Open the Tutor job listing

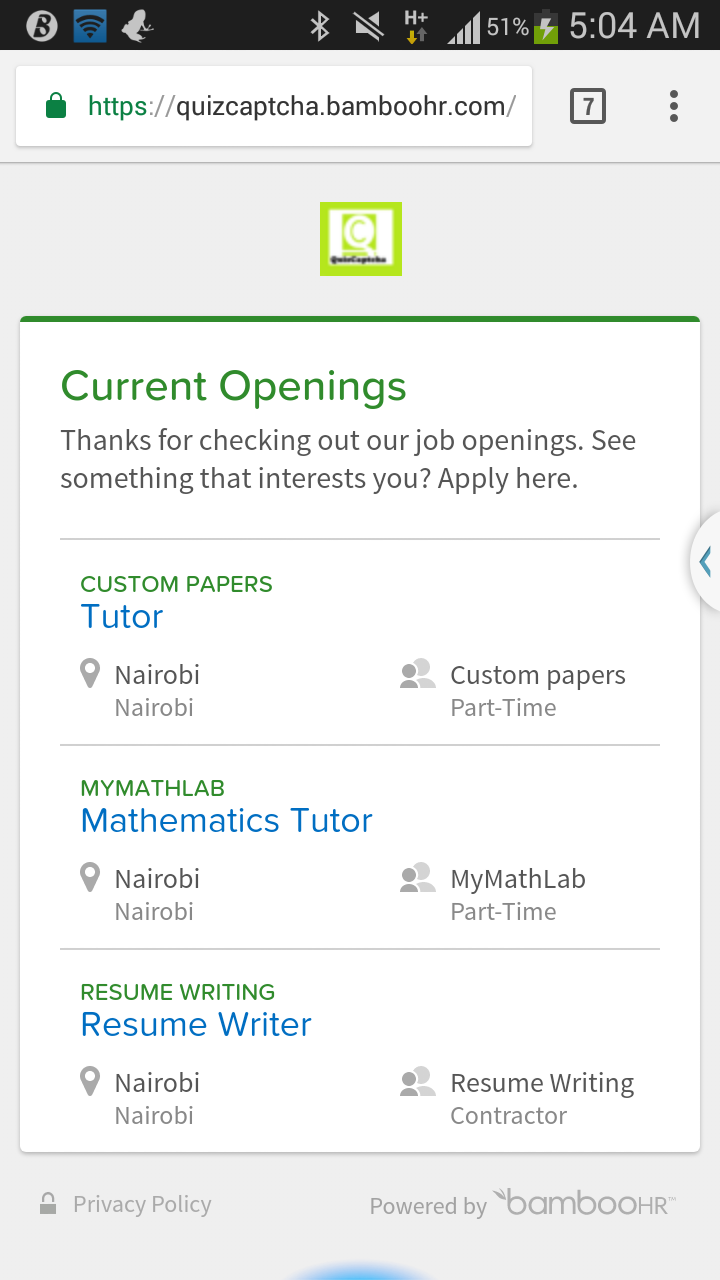tap(122, 616)
